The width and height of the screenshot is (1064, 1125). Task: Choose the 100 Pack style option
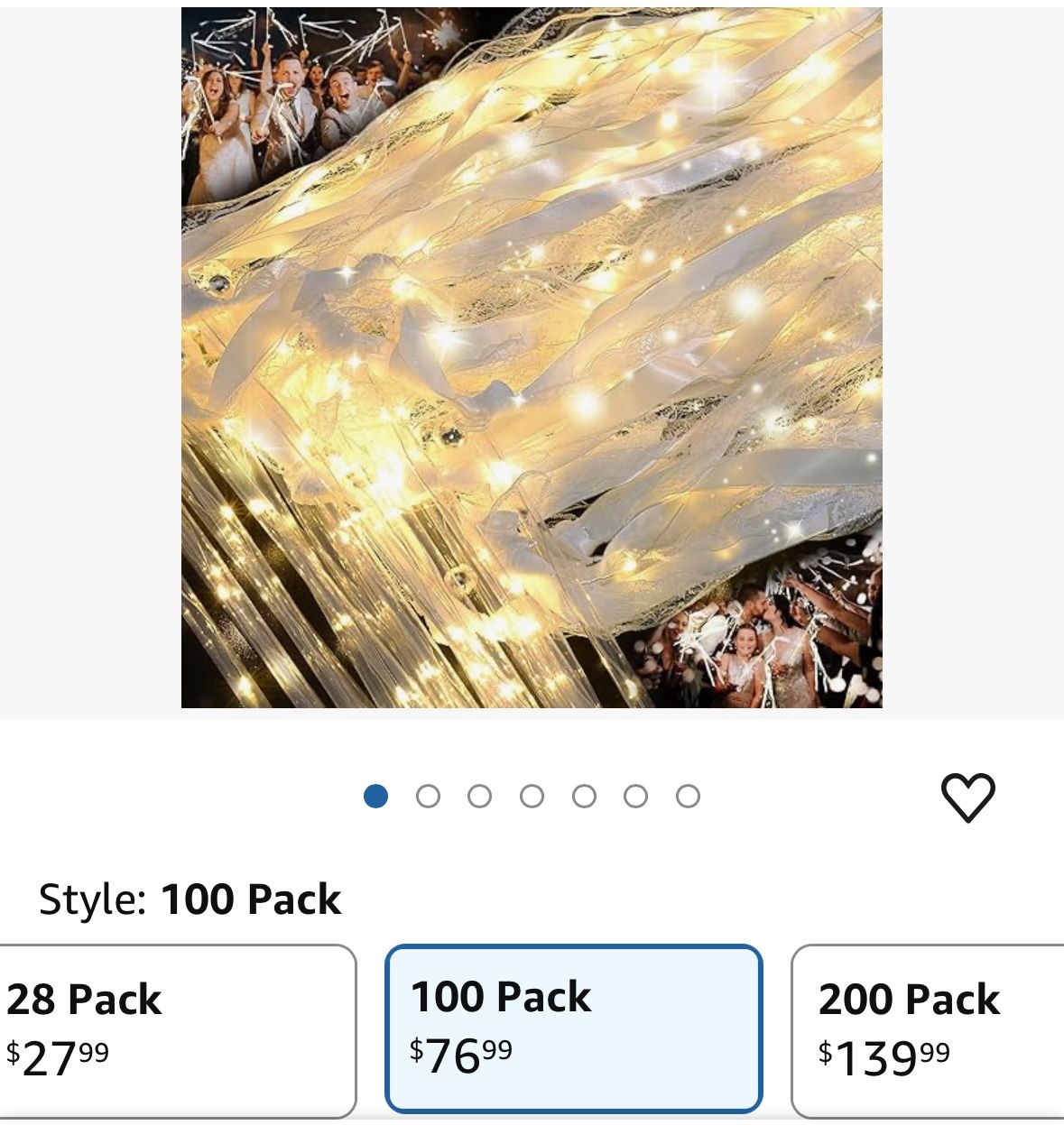574,1028
